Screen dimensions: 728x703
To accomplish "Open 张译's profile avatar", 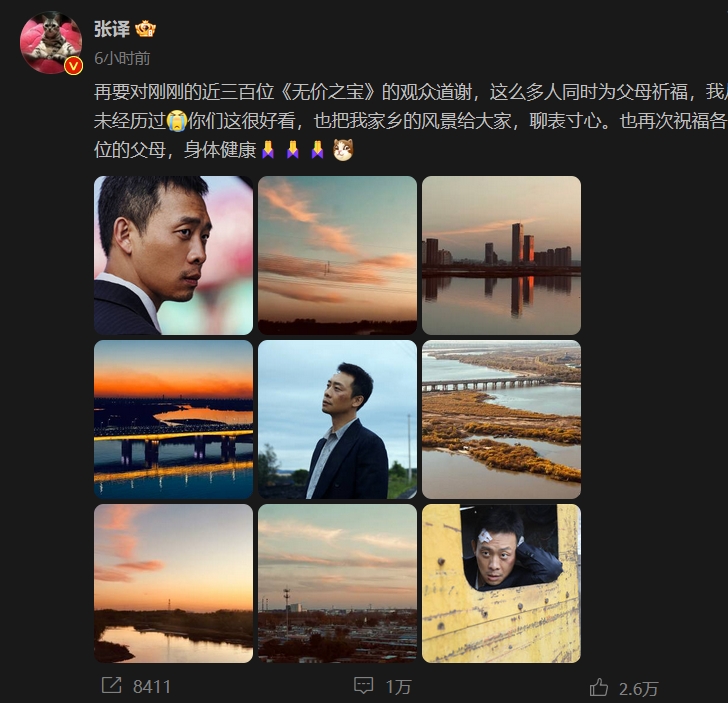I will point(51,42).
